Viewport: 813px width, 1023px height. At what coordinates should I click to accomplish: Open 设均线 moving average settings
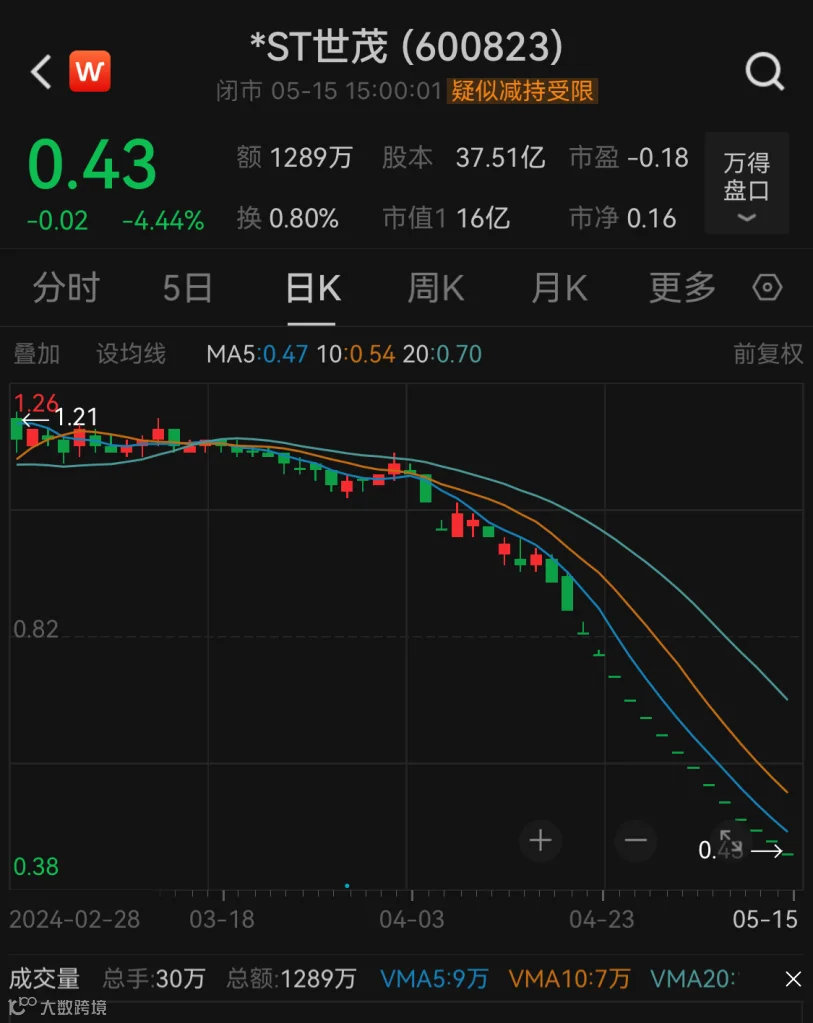coord(131,353)
